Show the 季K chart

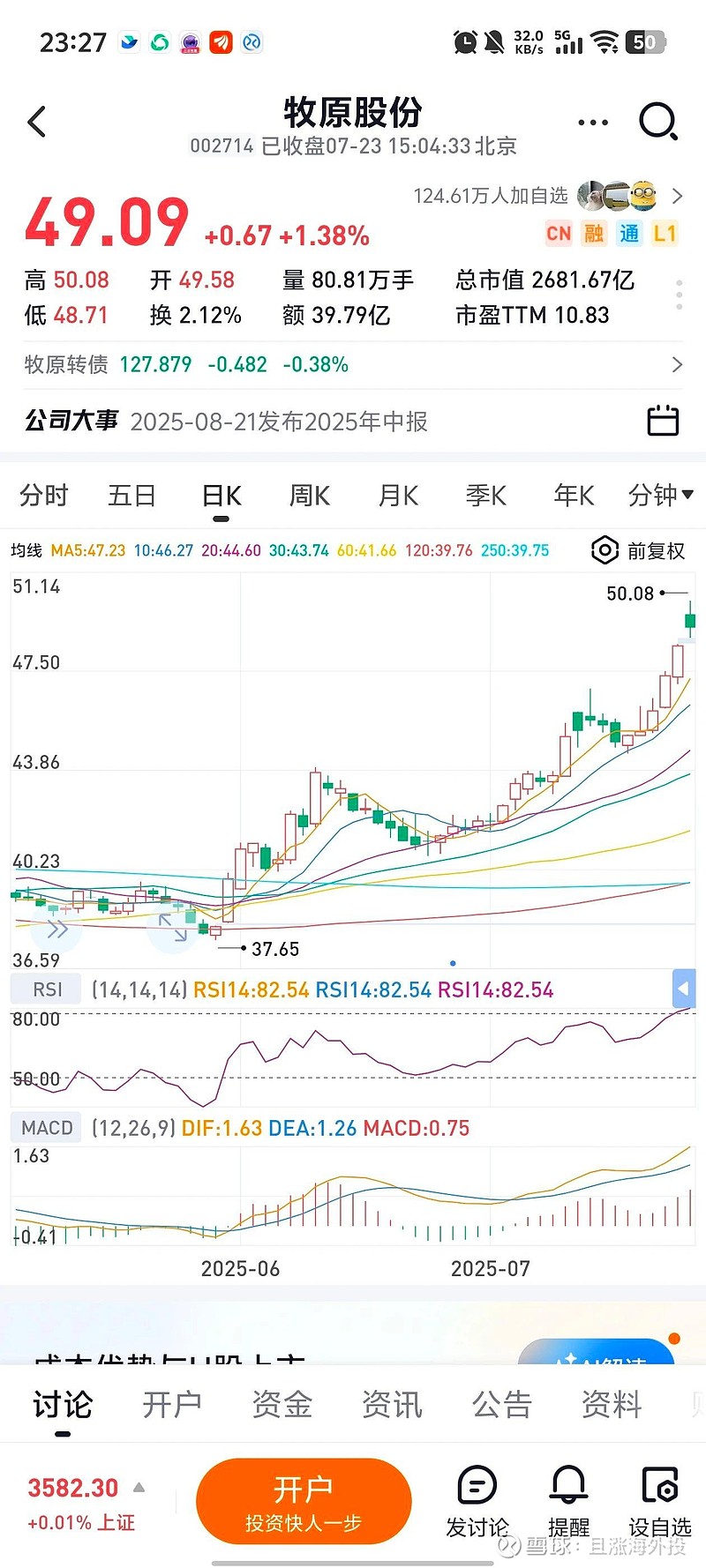(486, 496)
